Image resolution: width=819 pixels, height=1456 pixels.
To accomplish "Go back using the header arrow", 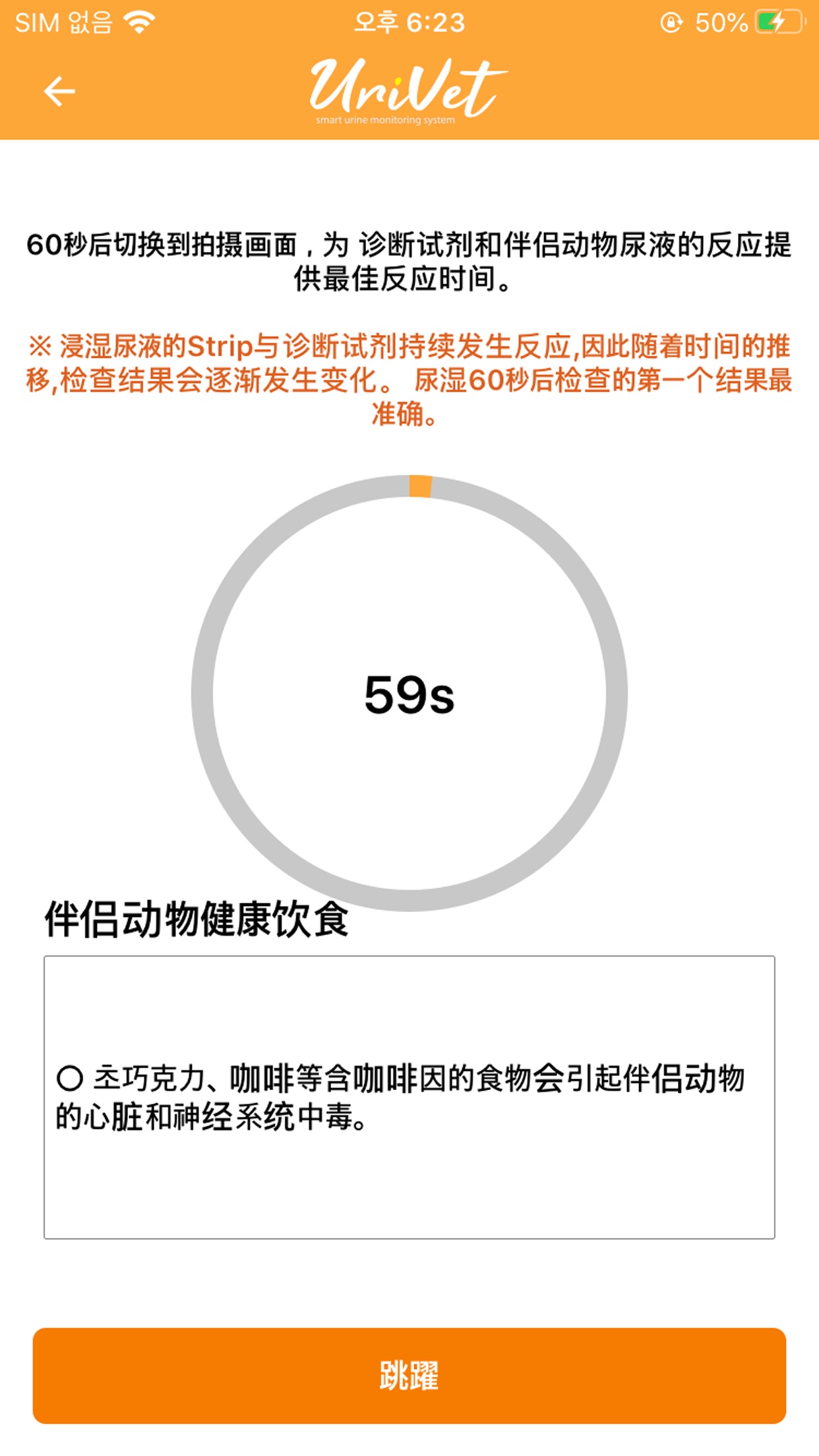I will pyautogui.click(x=59, y=91).
